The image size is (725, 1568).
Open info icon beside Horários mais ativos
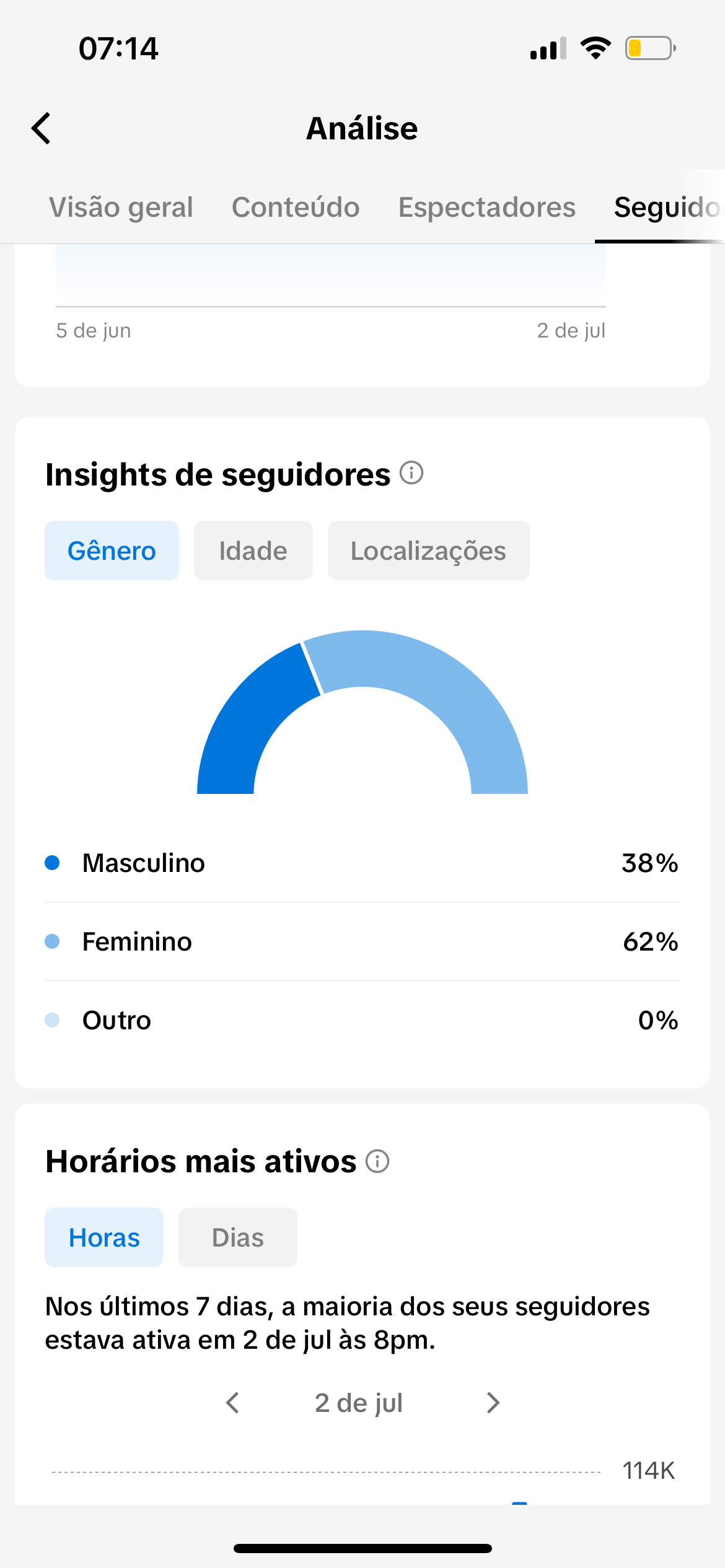click(x=377, y=1161)
